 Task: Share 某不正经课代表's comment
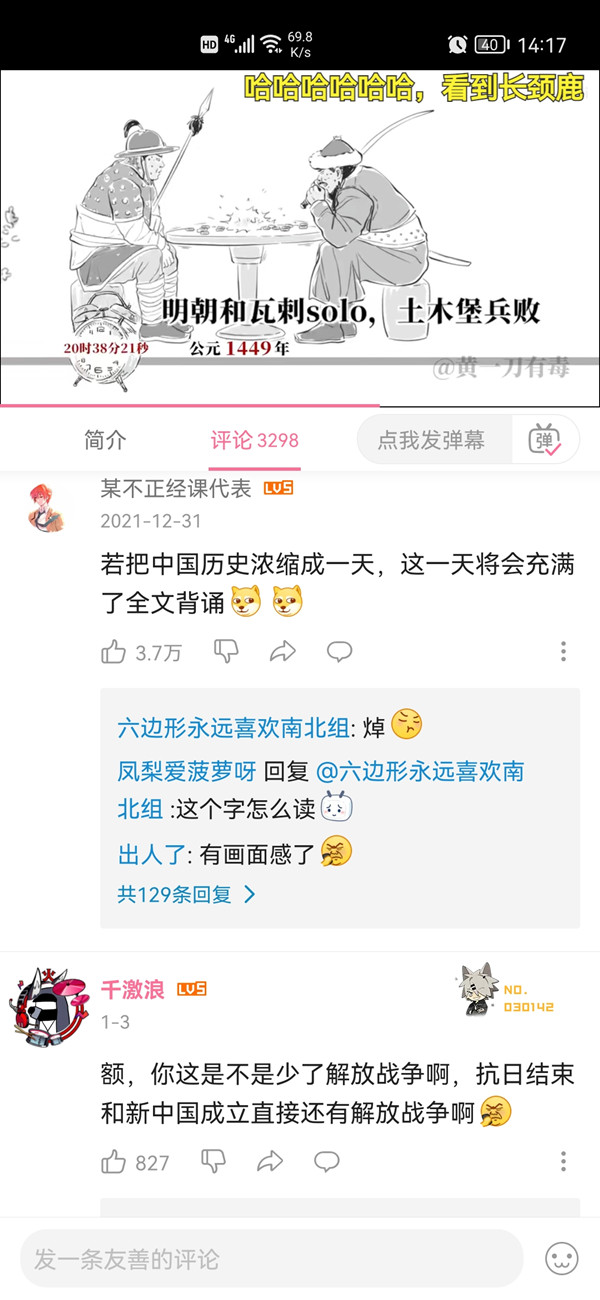[283, 653]
